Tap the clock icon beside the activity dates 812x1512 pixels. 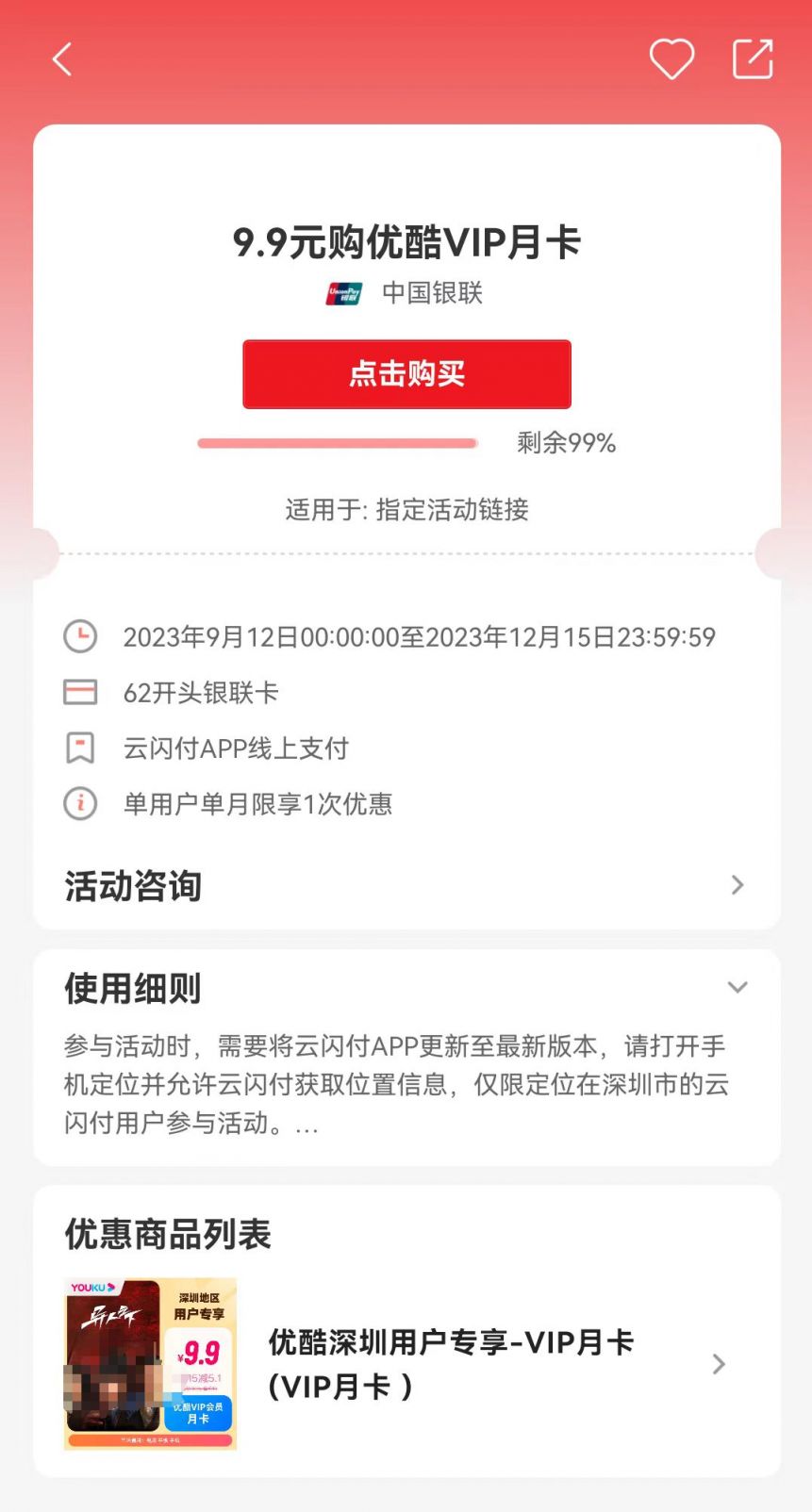(81, 636)
